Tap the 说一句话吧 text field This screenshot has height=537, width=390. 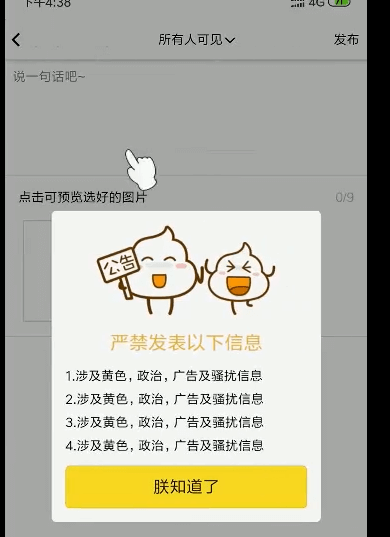[186, 118]
